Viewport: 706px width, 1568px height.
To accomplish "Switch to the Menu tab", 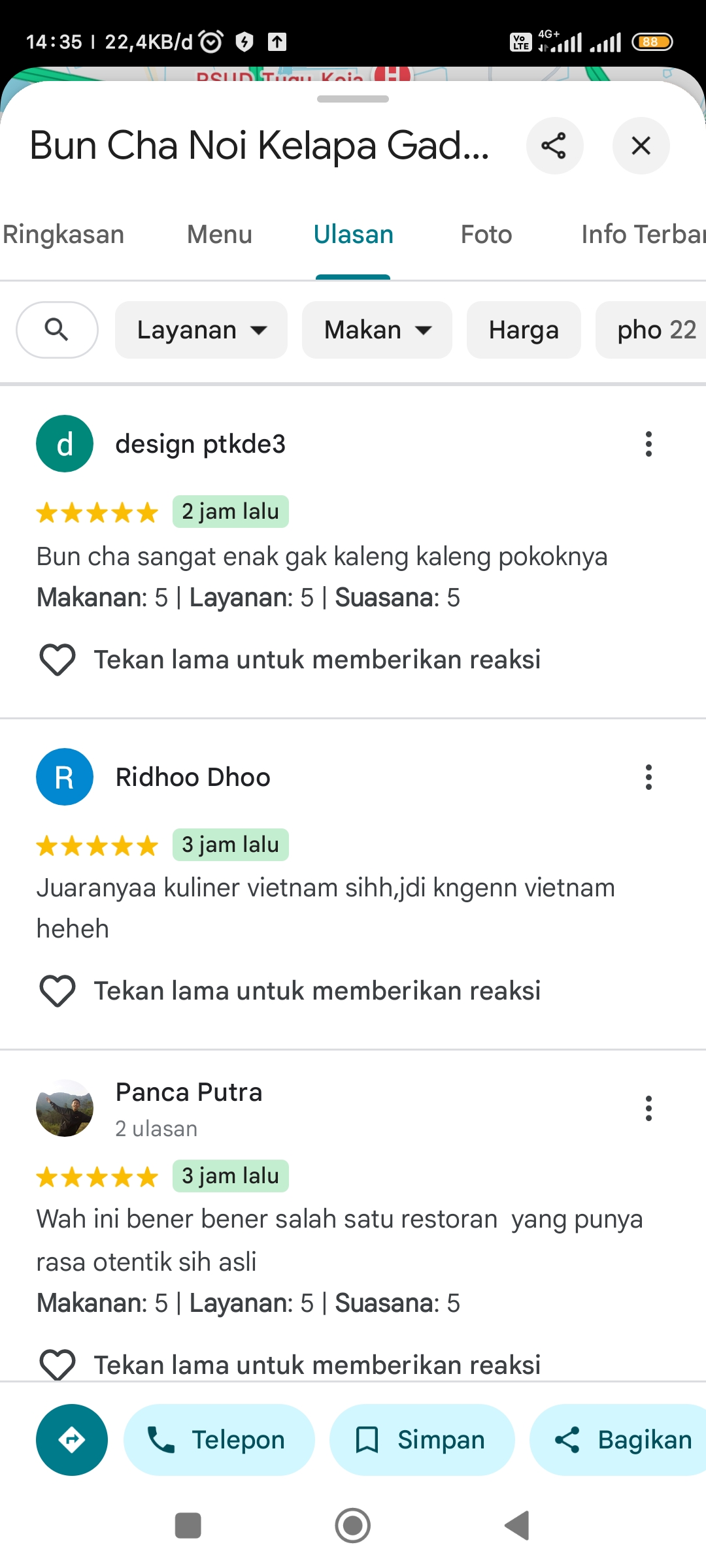I will pyautogui.click(x=220, y=235).
